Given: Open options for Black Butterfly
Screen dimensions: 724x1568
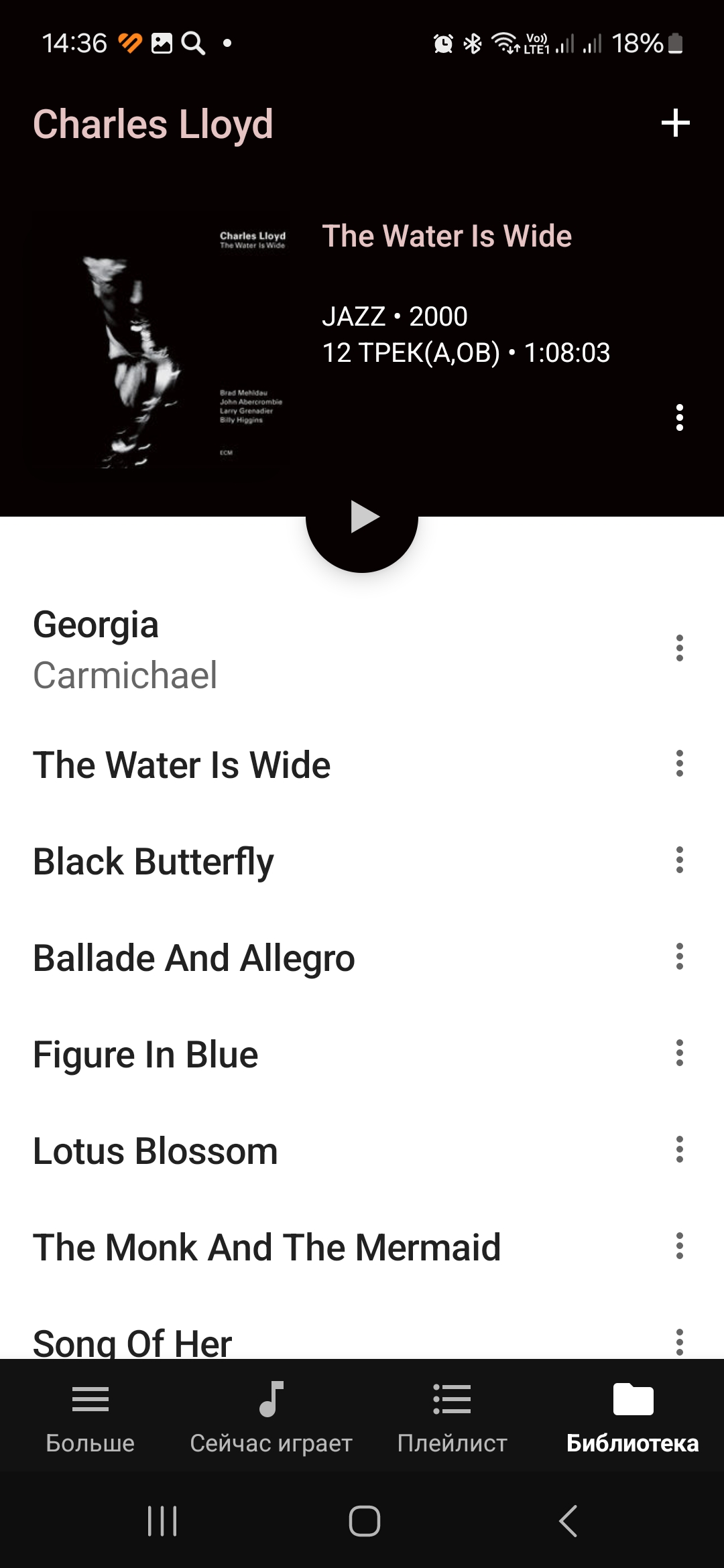Looking at the screenshot, I should [x=679, y=860].
